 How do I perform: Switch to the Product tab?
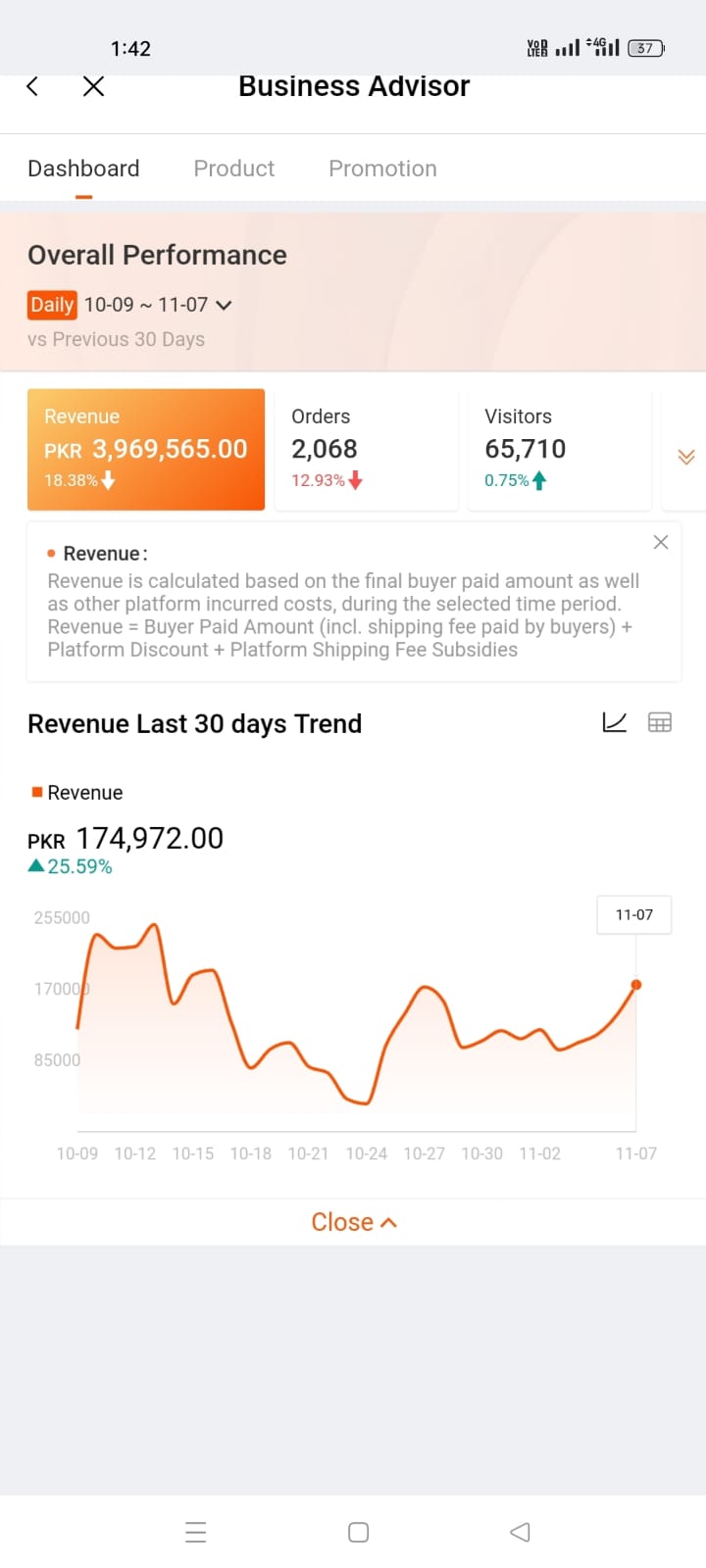pos(233,169)
